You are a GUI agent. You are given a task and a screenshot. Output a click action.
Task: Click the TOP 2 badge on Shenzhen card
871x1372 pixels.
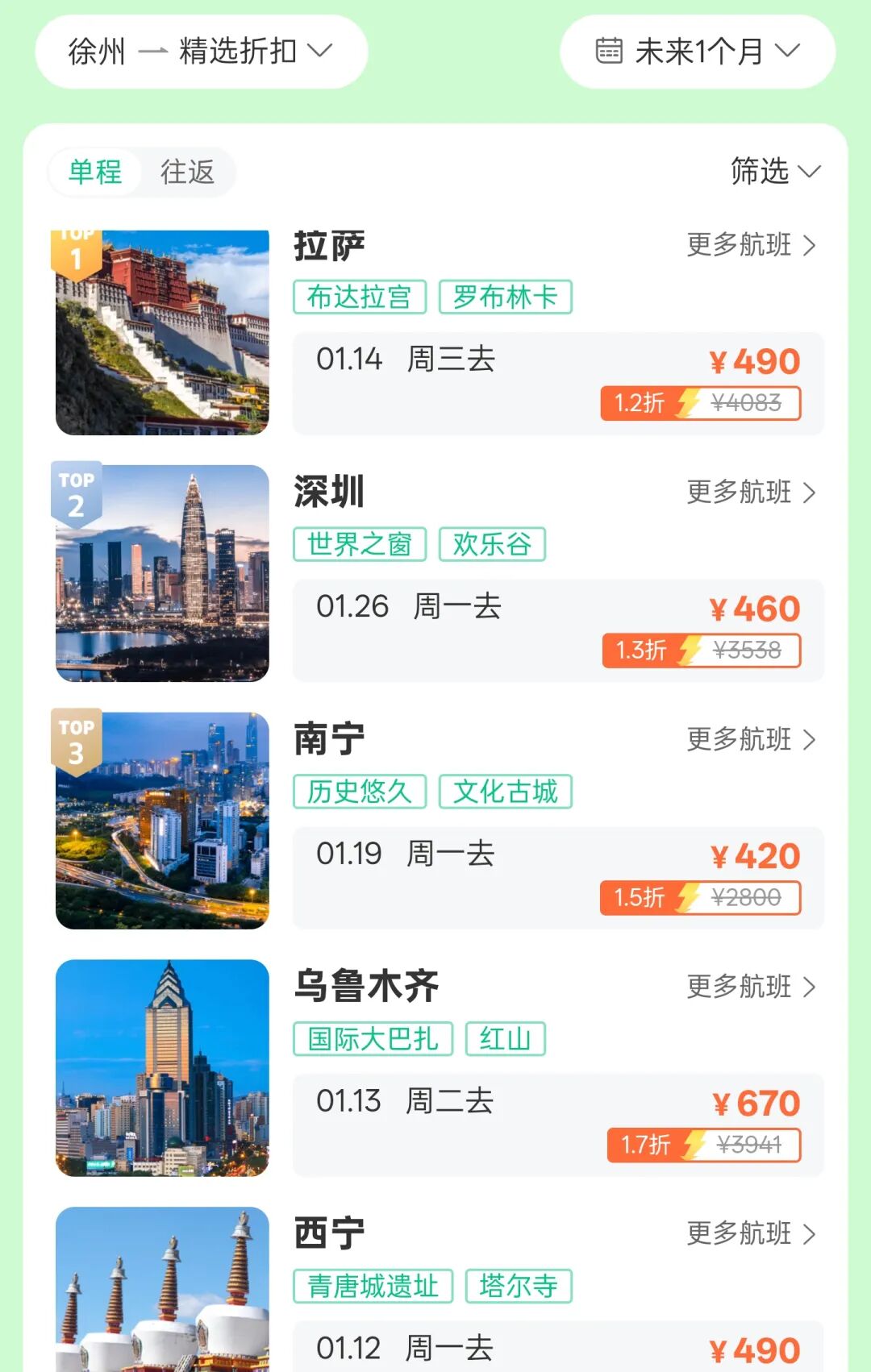75,494
